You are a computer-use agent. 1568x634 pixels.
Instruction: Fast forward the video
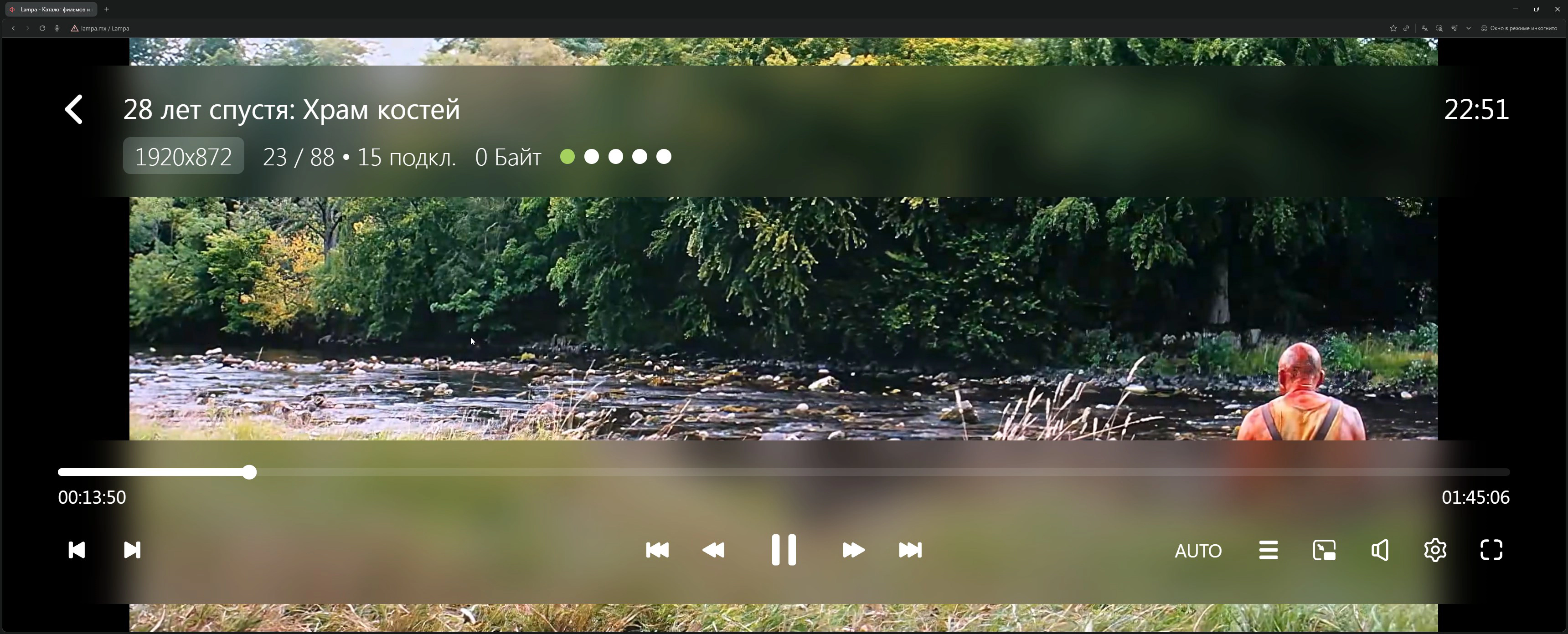(x=853, y=550)
